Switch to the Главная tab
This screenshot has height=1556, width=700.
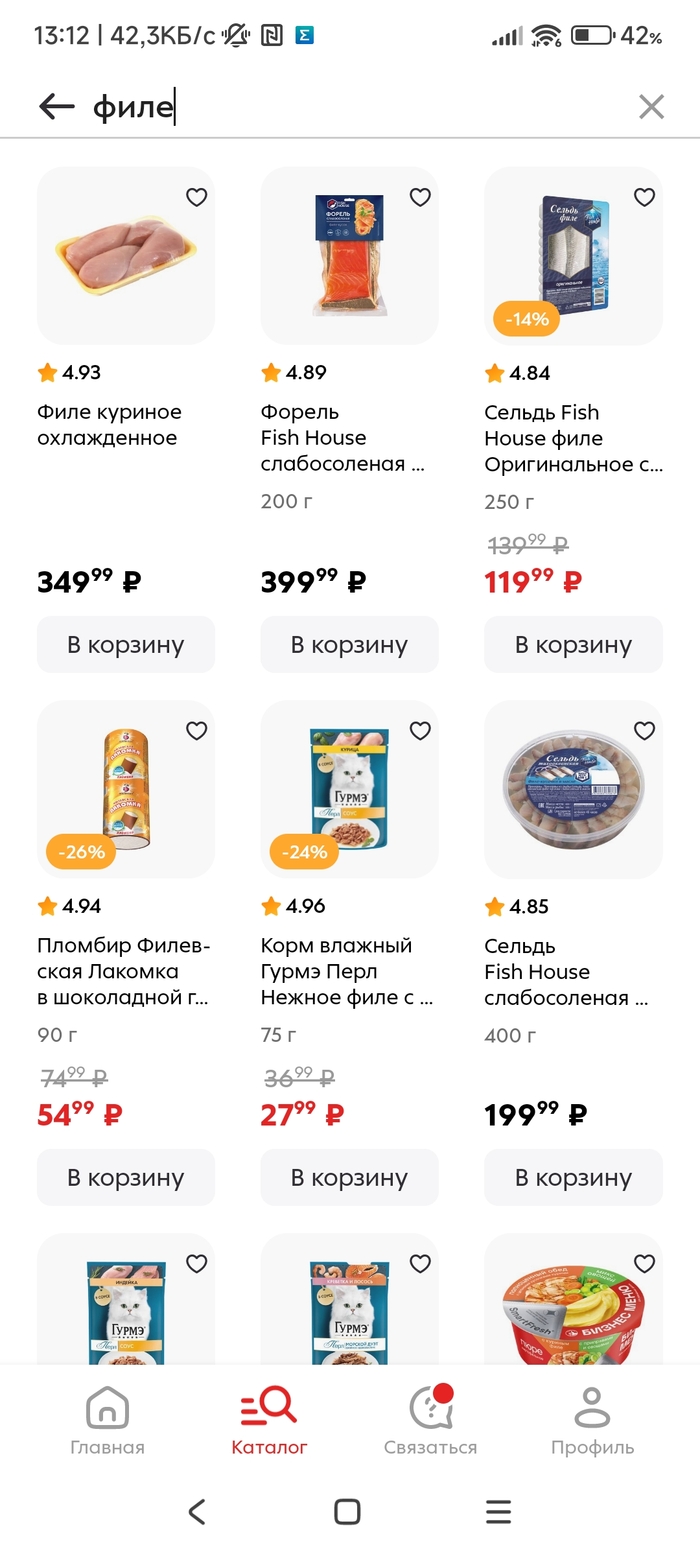click(107, 1420)
